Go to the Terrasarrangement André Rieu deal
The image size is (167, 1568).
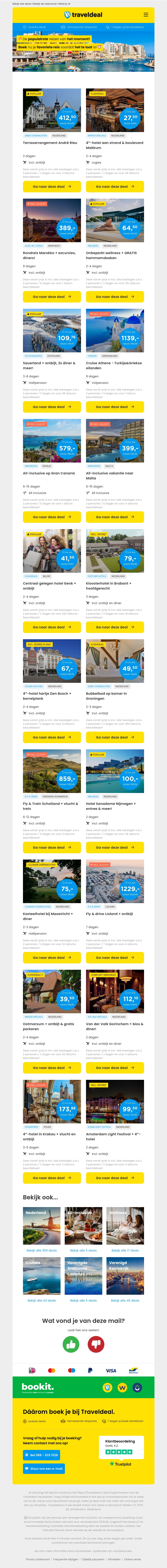(52, 187)
